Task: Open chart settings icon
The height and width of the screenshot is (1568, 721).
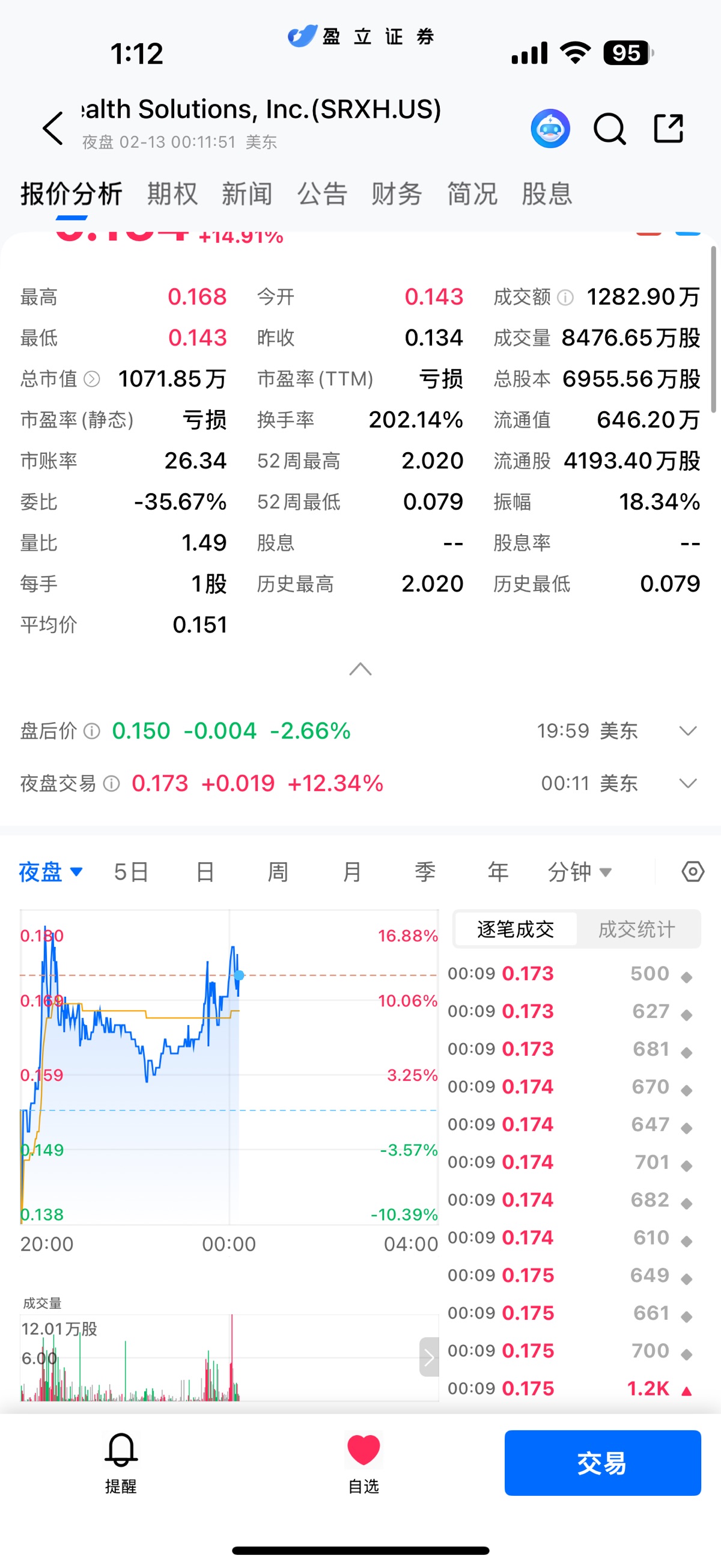Action: click(x=692, y=872)
